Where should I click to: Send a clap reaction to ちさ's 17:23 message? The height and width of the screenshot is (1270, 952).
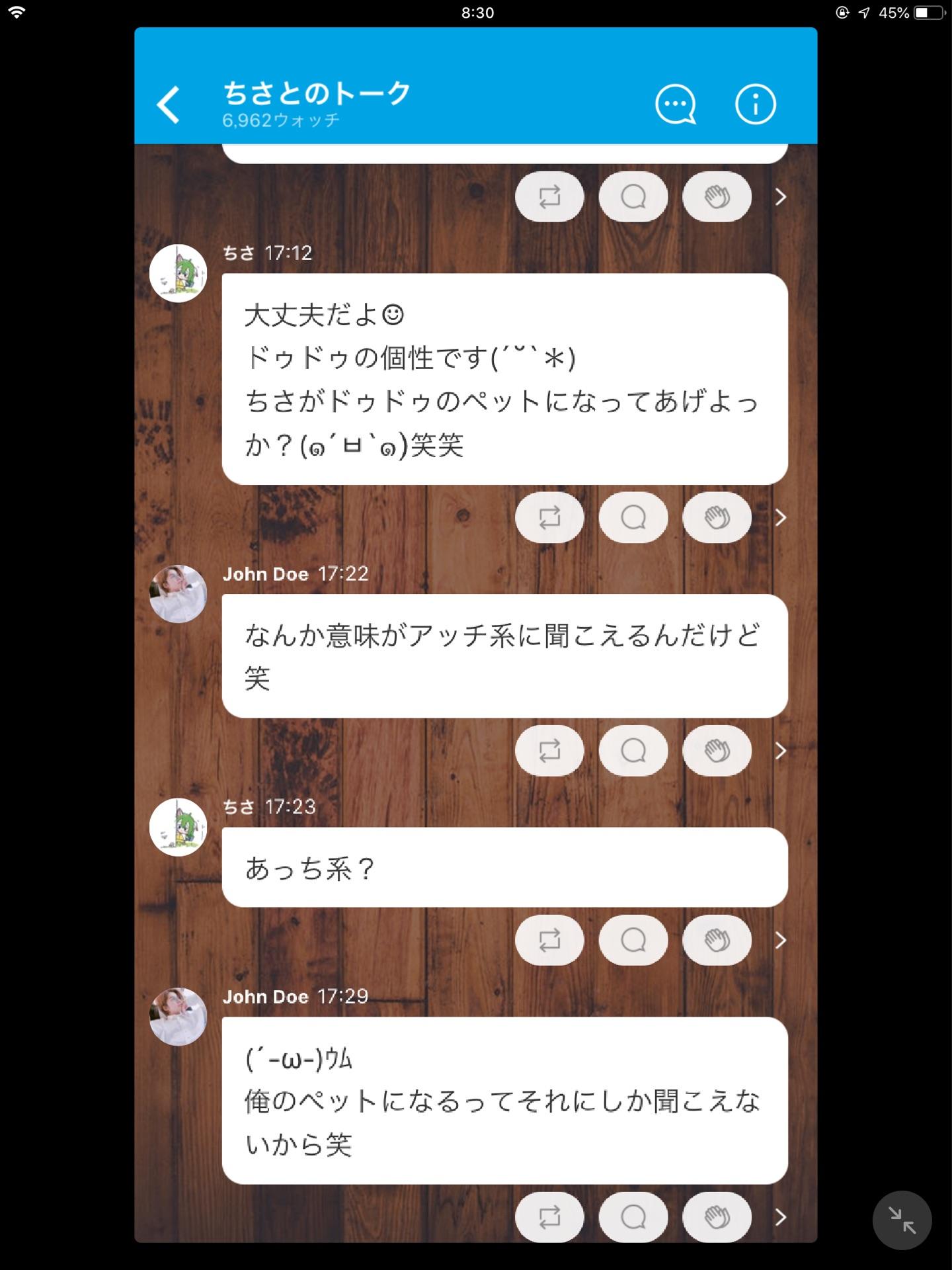(x=716, y=940)
